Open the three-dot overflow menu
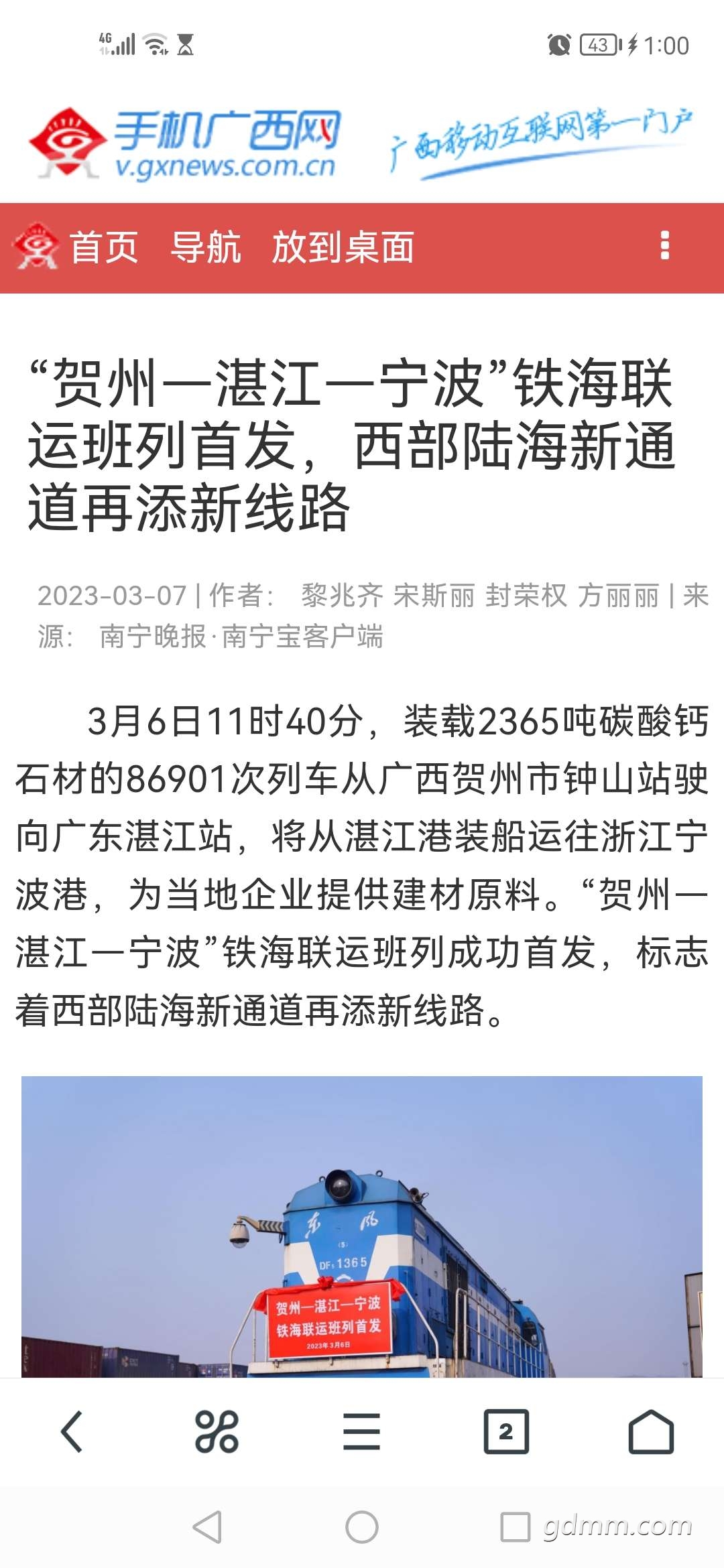This screenshot has height=1568, width=724. point(664,246)
